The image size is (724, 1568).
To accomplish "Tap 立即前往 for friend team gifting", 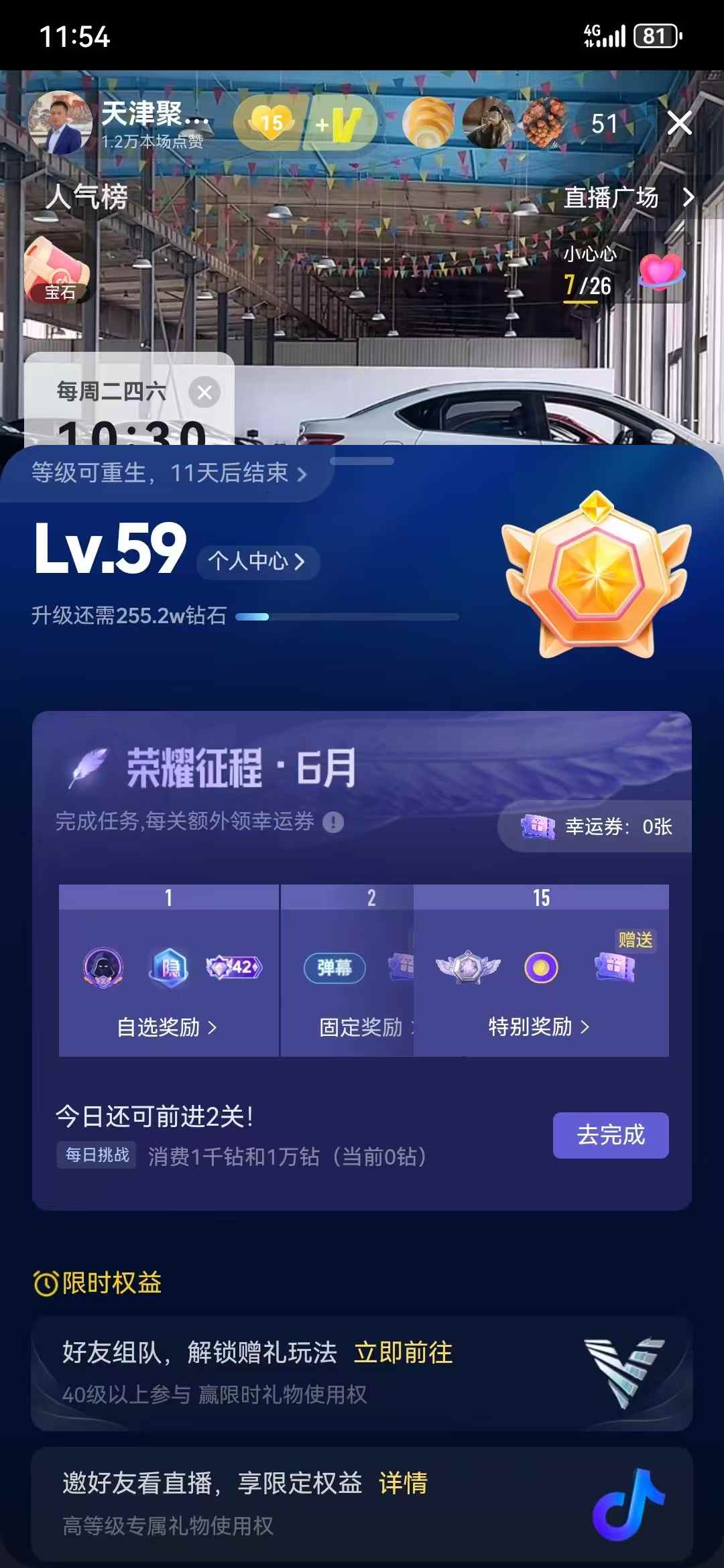I will click(x=404, y=1353).
